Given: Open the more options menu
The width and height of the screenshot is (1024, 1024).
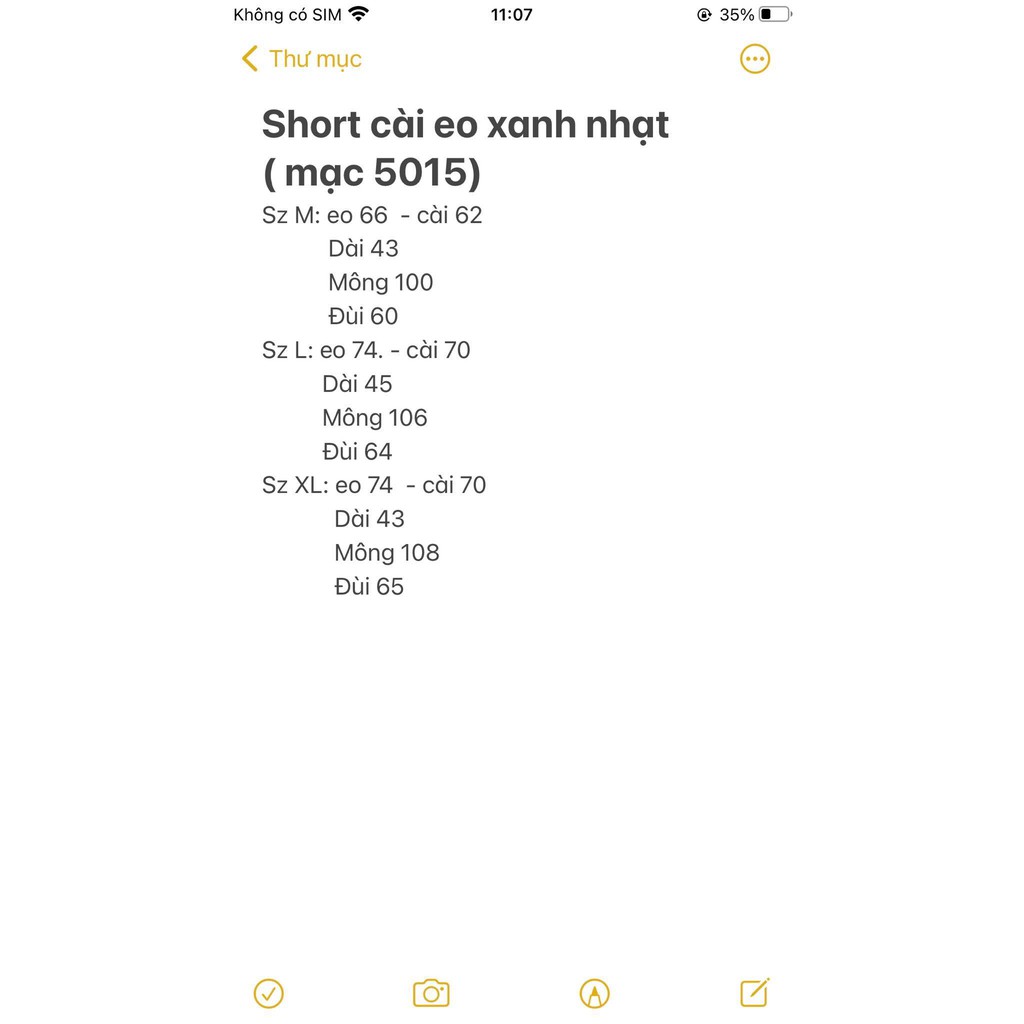Looking at the screenshot, I should (x=755, y=59).
